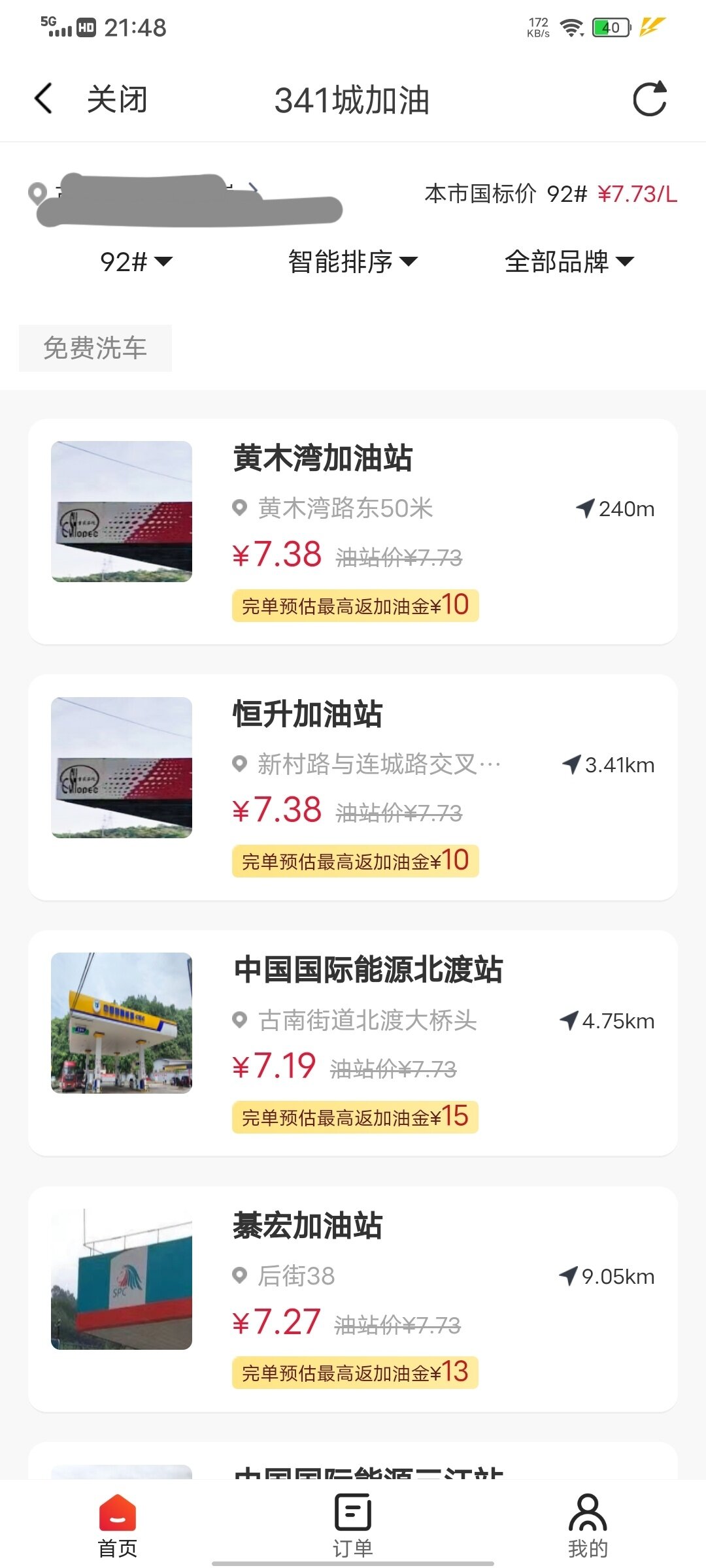Screen dimensions: 706x1568
Task: Go back using the top-left arrow
Action: 43,99
